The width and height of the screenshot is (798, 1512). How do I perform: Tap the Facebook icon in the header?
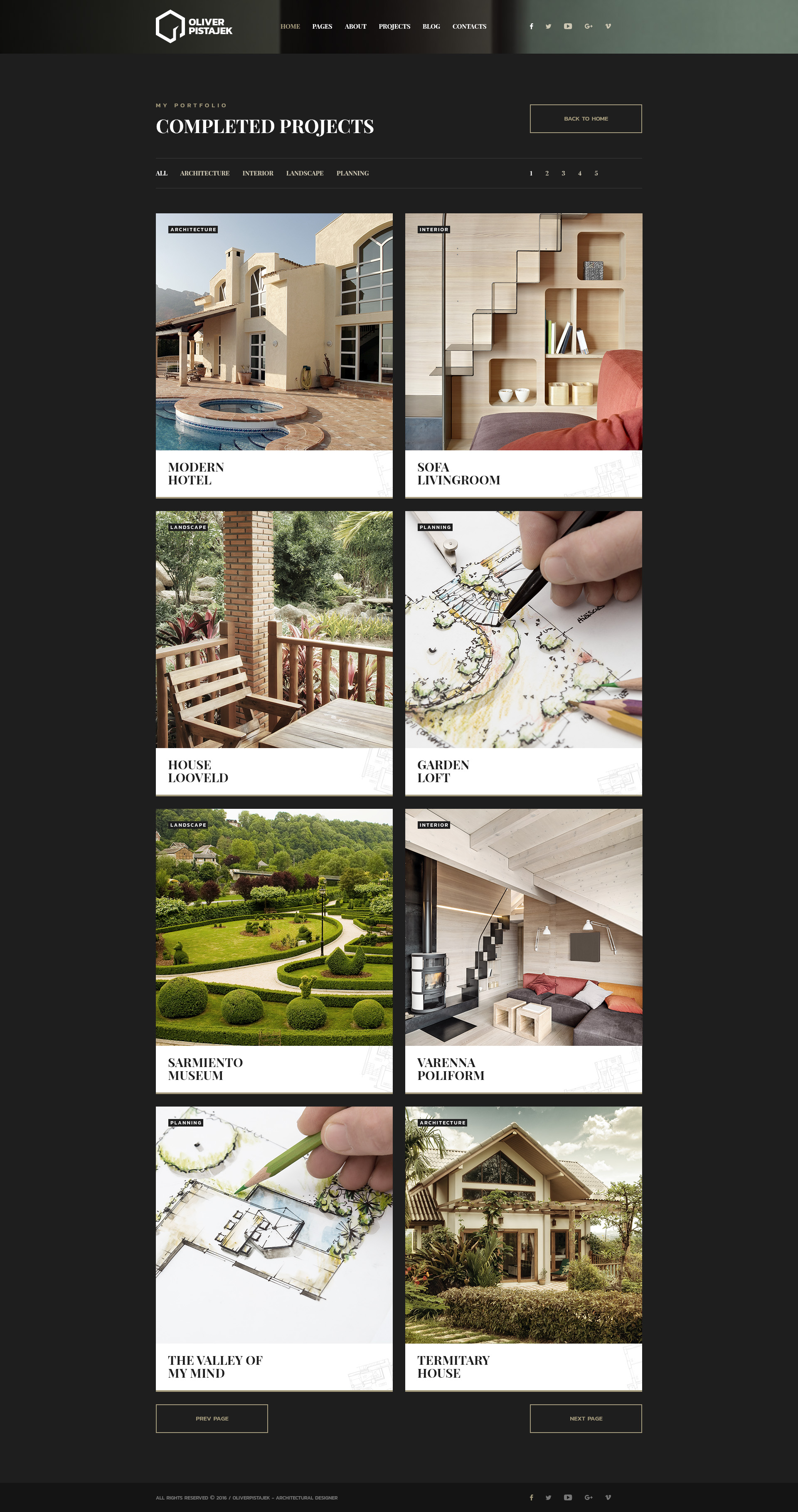click(531, 27)
